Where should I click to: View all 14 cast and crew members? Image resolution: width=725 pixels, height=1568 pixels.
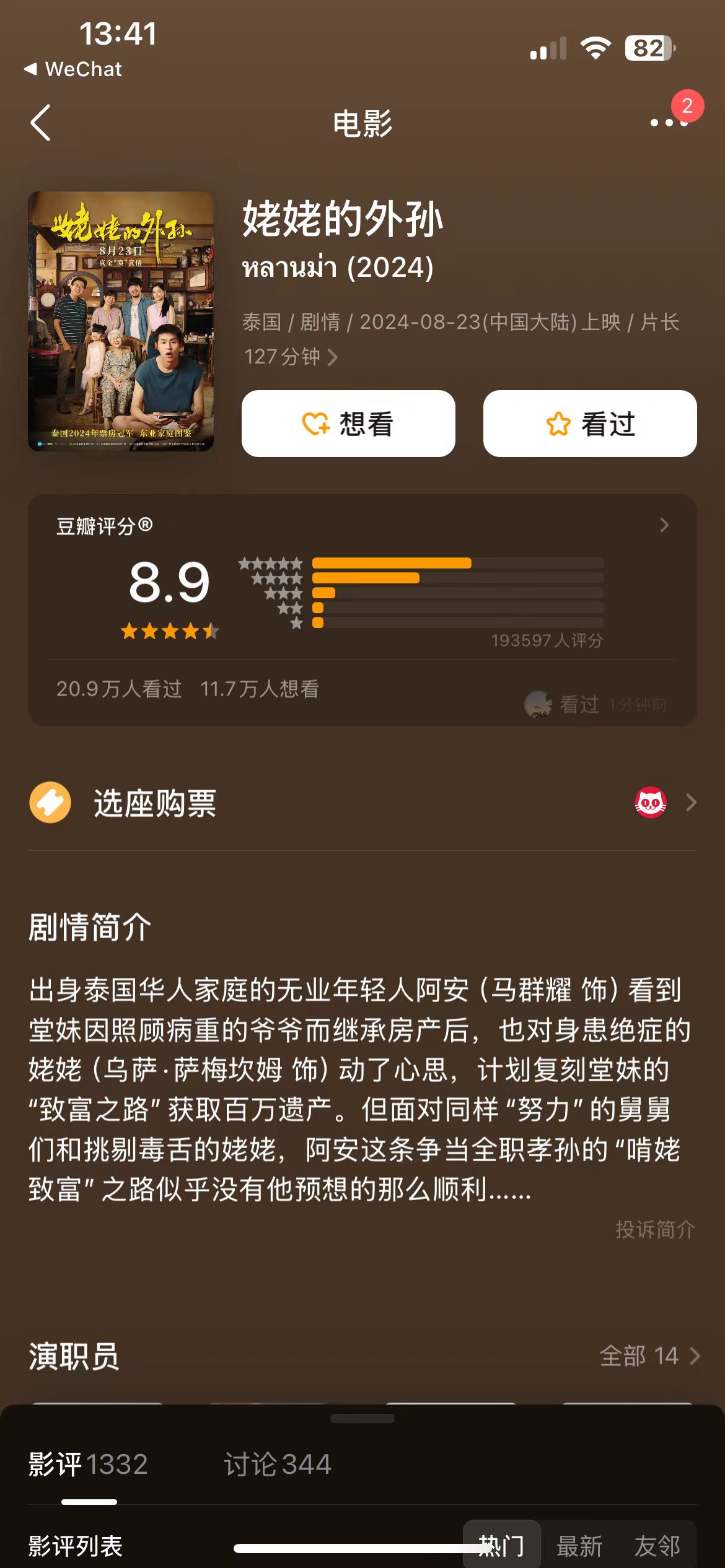point(649,1356)
